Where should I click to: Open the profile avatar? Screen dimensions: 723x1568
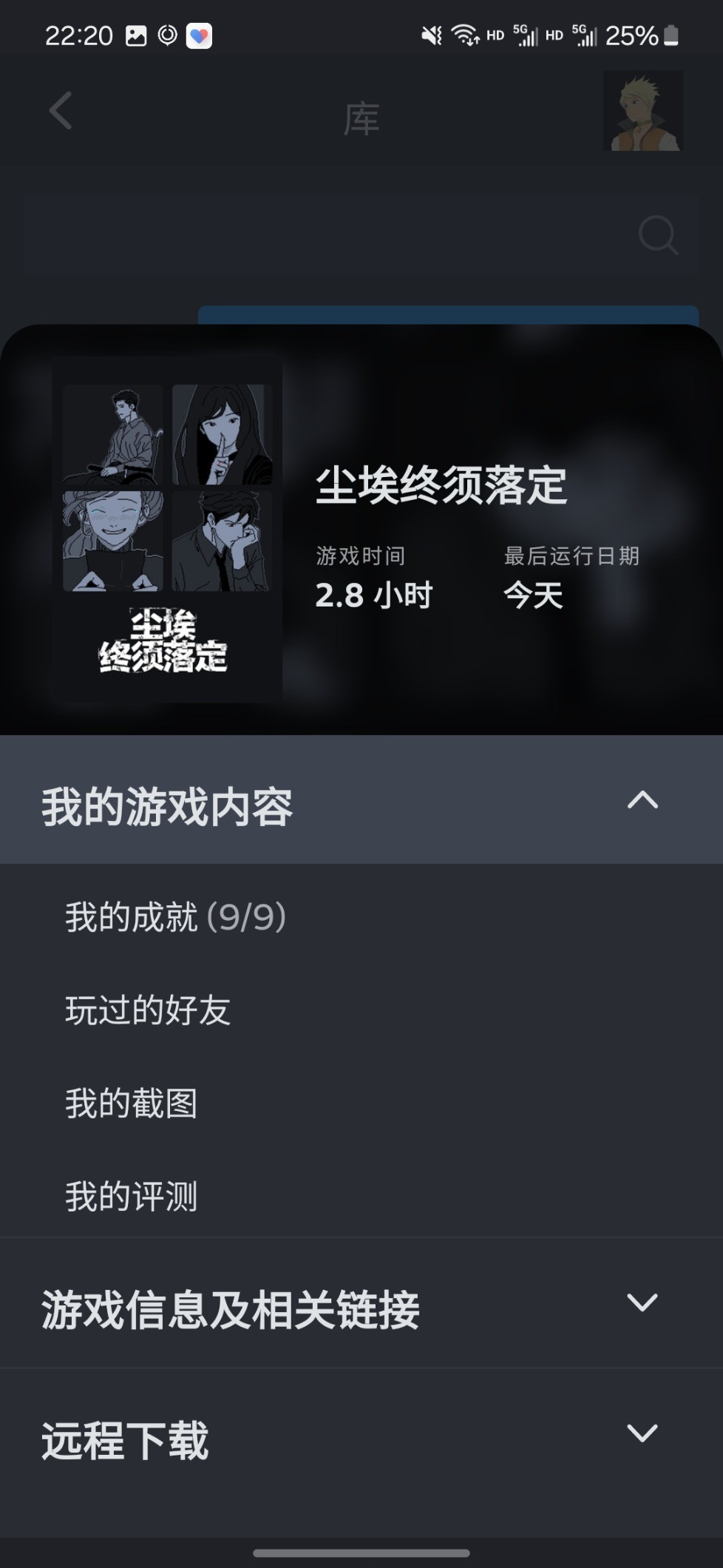642,111
